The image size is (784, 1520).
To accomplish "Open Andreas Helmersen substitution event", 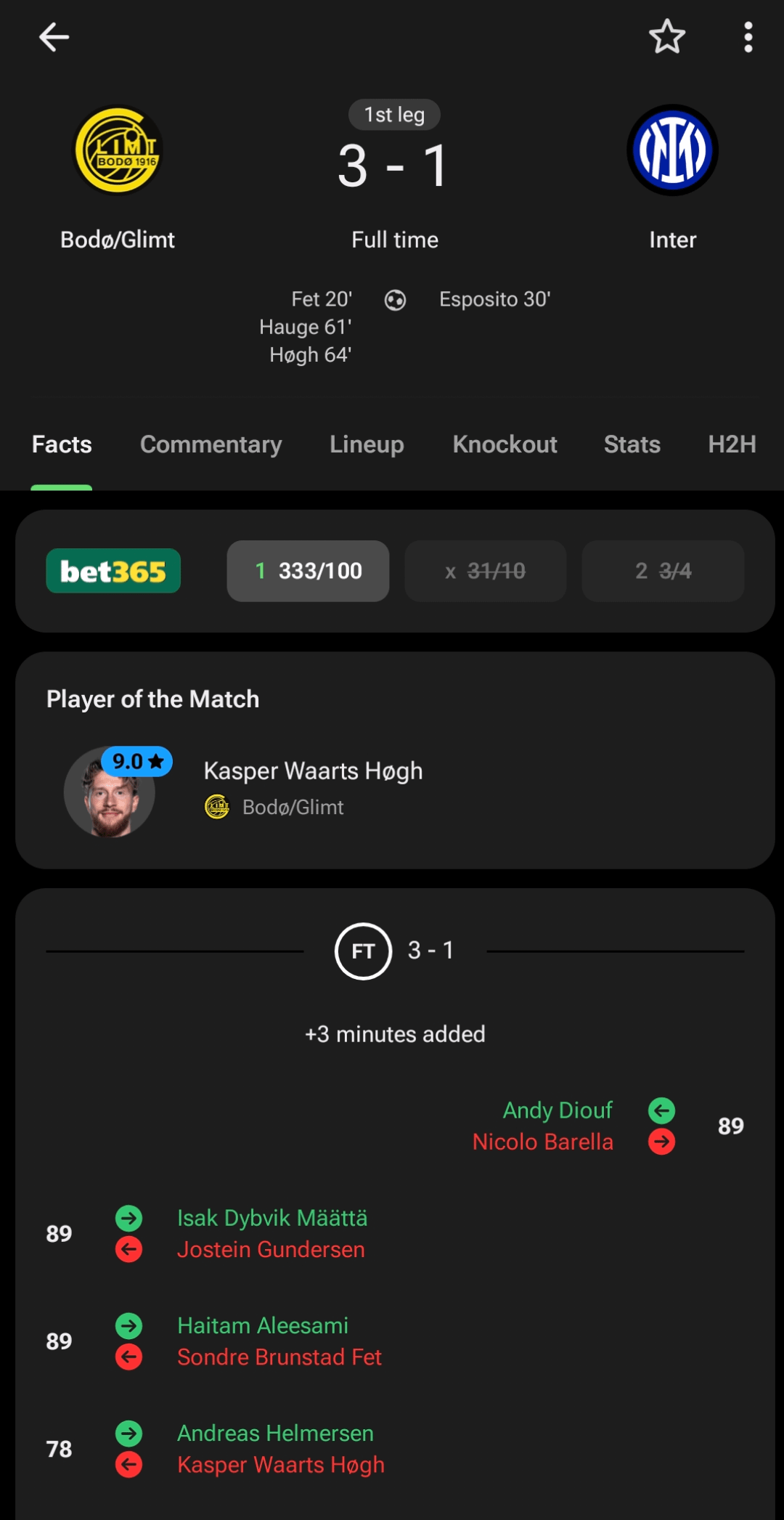I will (275, 1433).
